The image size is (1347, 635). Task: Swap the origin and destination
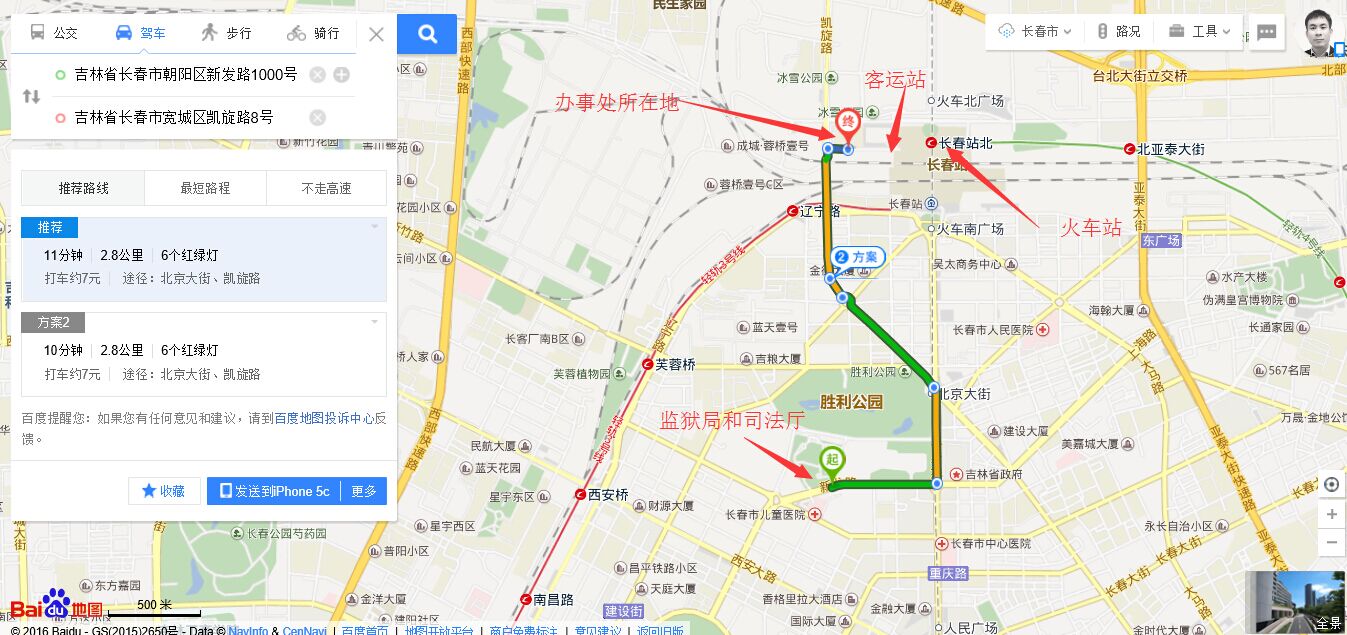pyautogui.click(x=31, y=96)
